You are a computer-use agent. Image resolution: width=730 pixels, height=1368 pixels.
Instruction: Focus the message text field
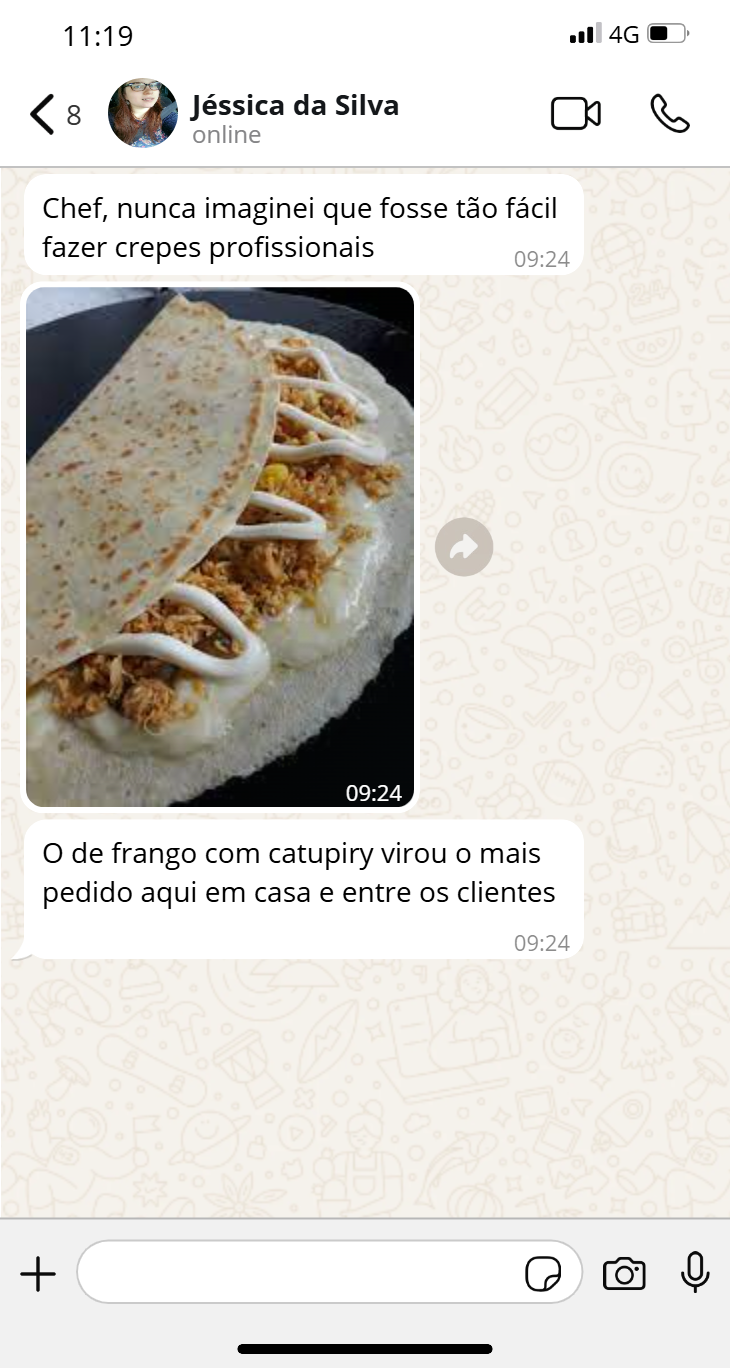tap(300, 1273)
